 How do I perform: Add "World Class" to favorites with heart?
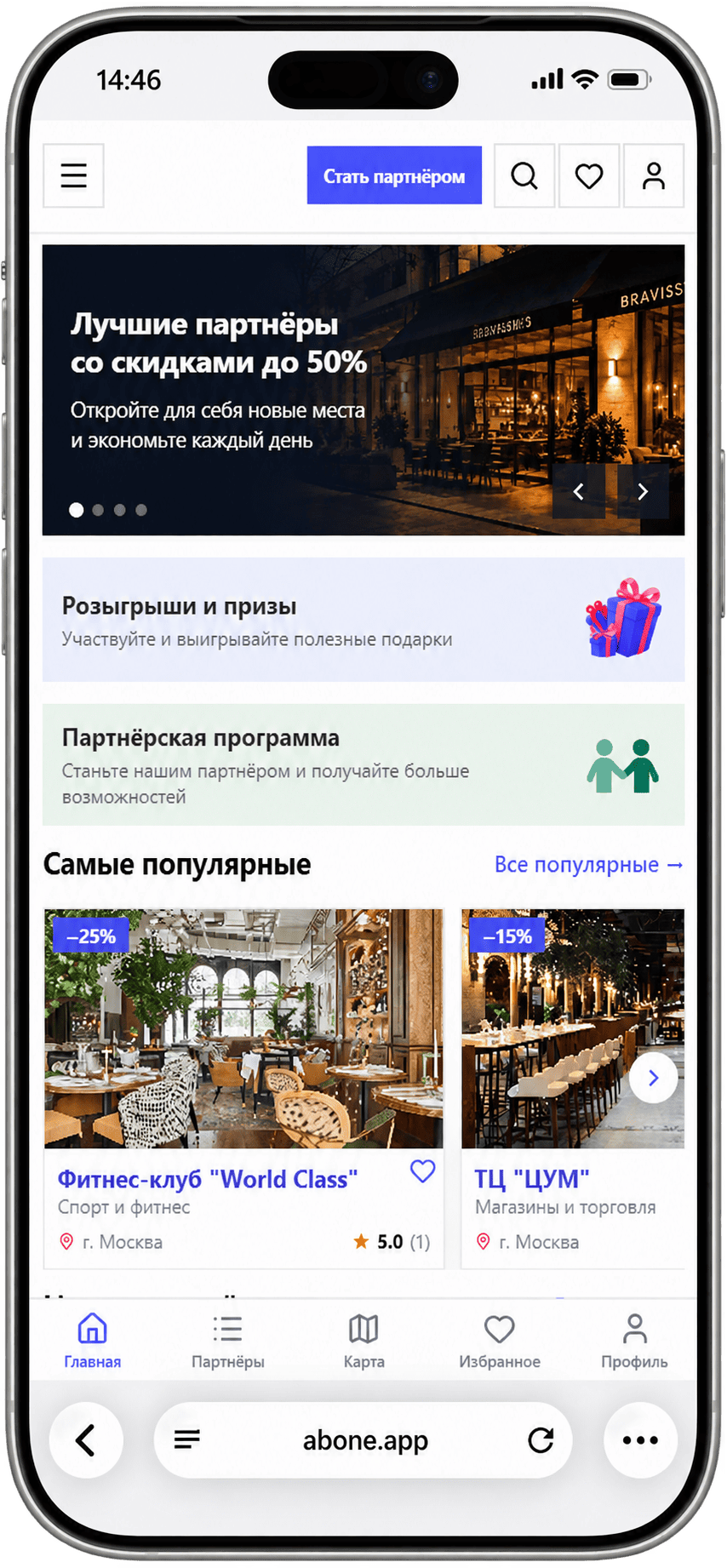pos(422,1171)
